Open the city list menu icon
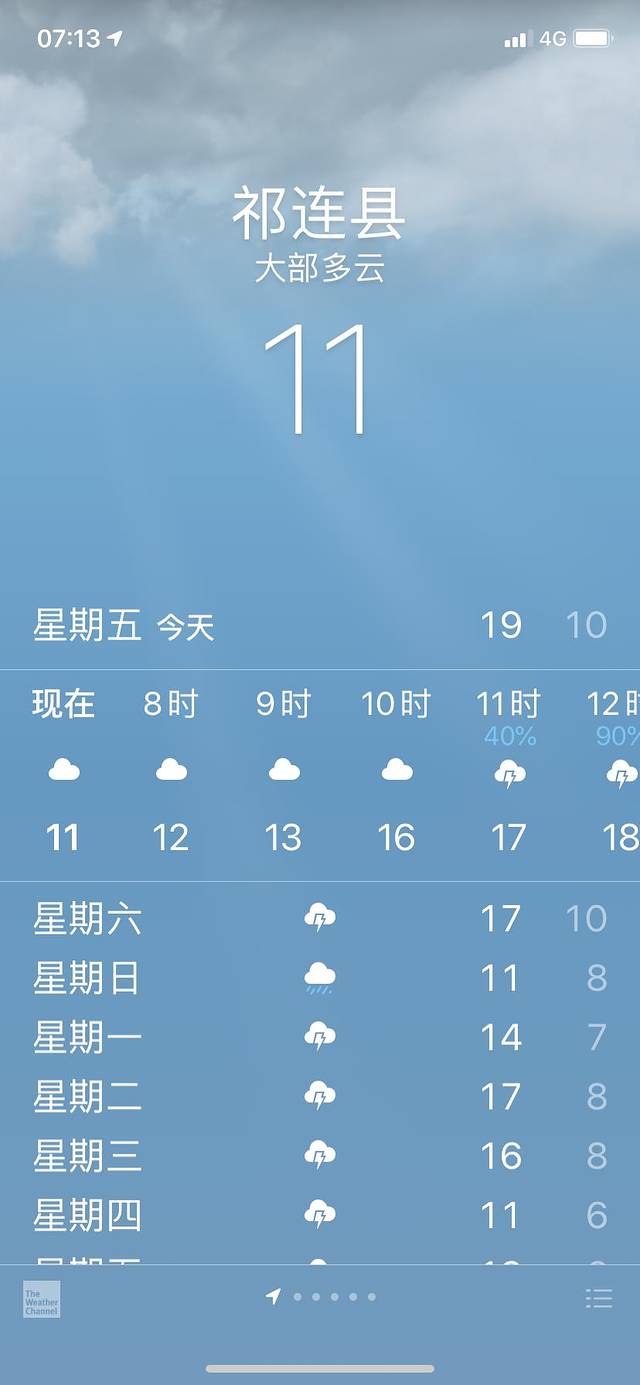Image resolution: width=640 pixels, height=1385 pixels. pos(598,1298)
